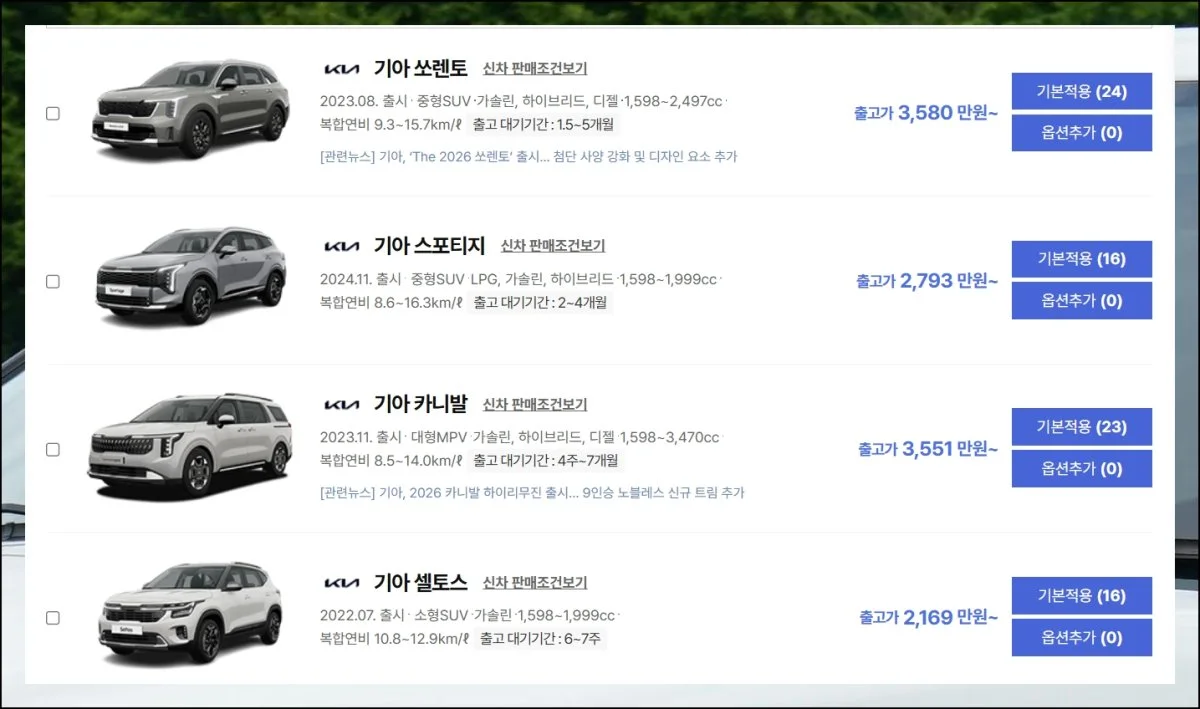Apply 기본적용 (16) for 셀토스
This screenshot has height=709, width=1200.
click(1081, 596)
